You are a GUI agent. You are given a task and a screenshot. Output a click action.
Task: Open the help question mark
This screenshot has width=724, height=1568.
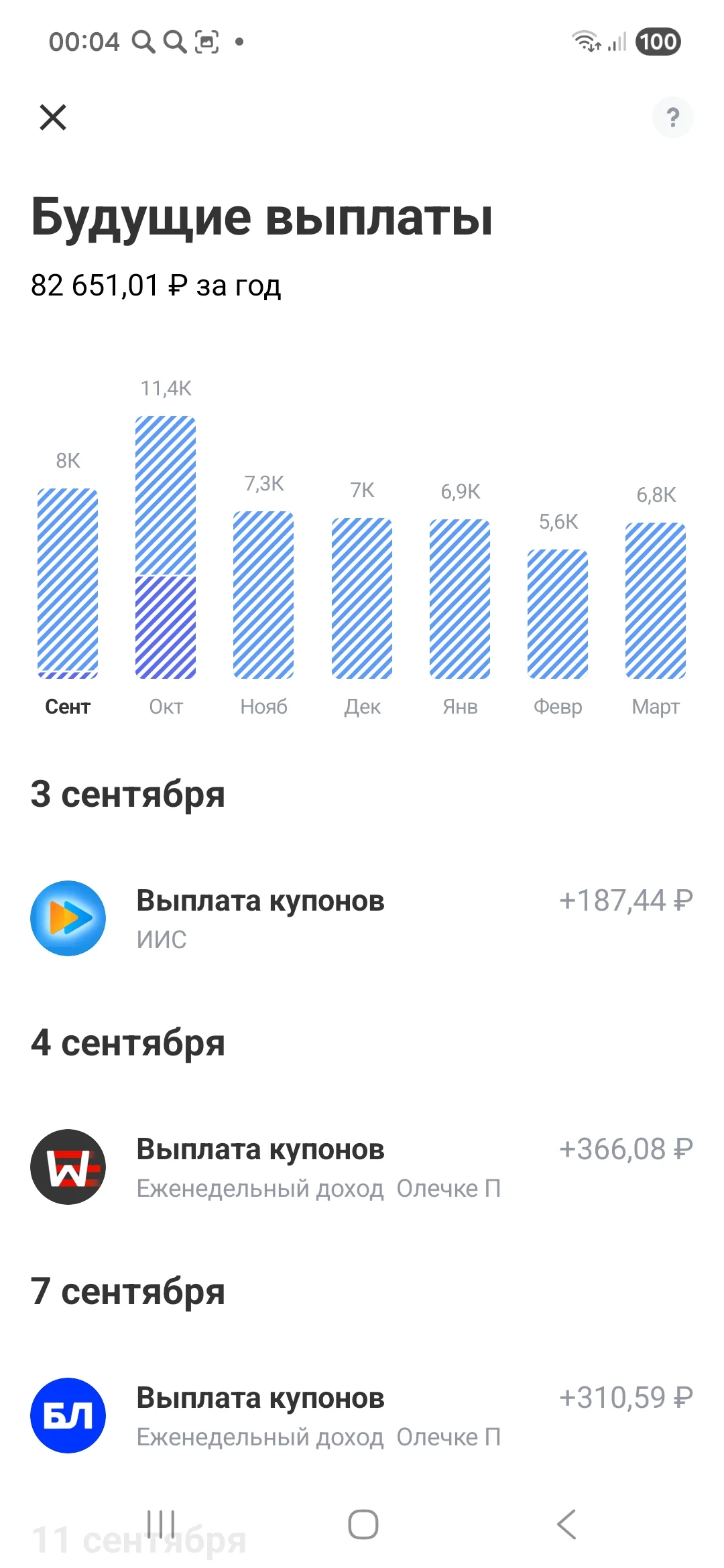(672, 117)
